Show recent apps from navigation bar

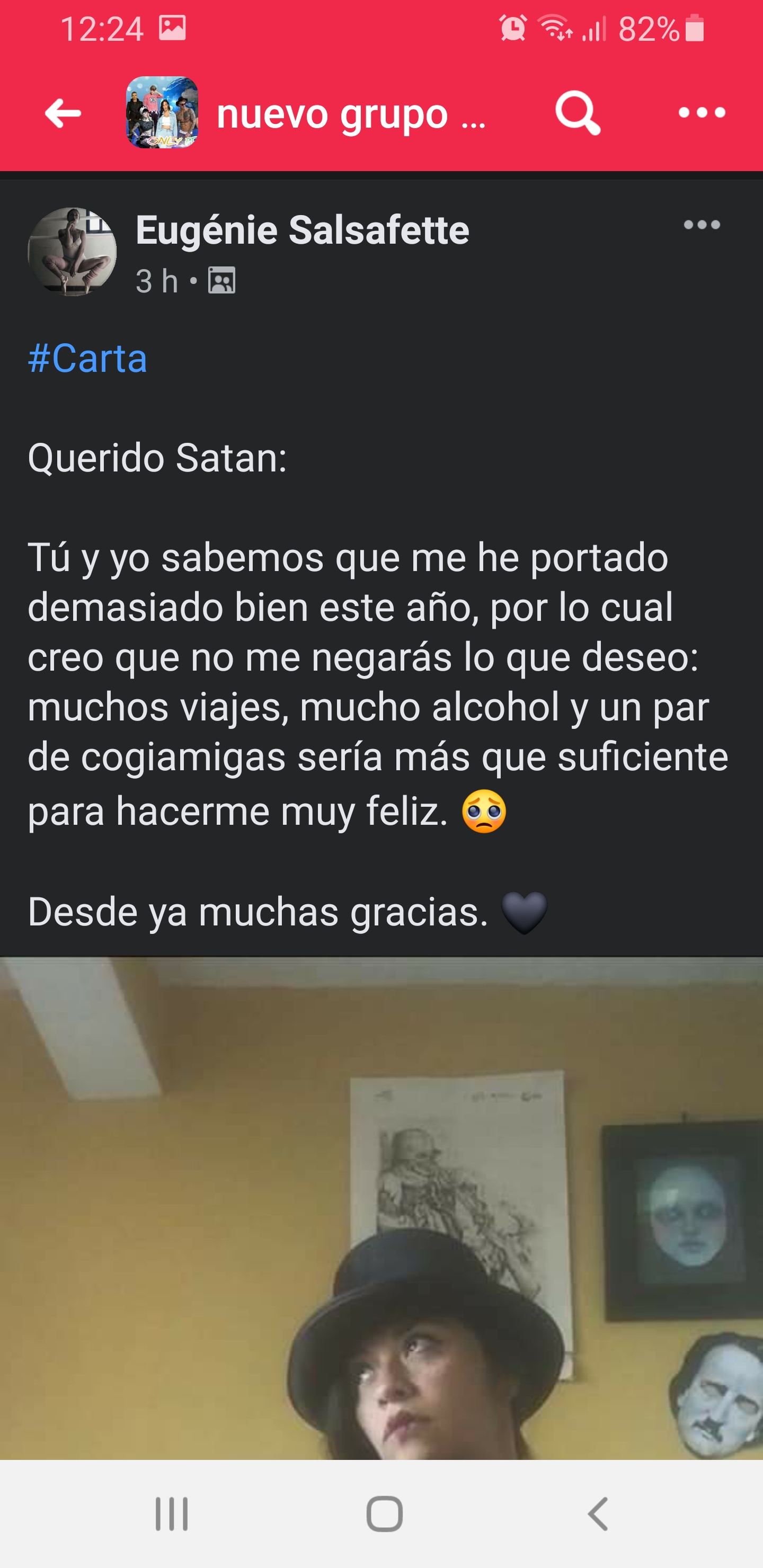(x=171, y=1513)
